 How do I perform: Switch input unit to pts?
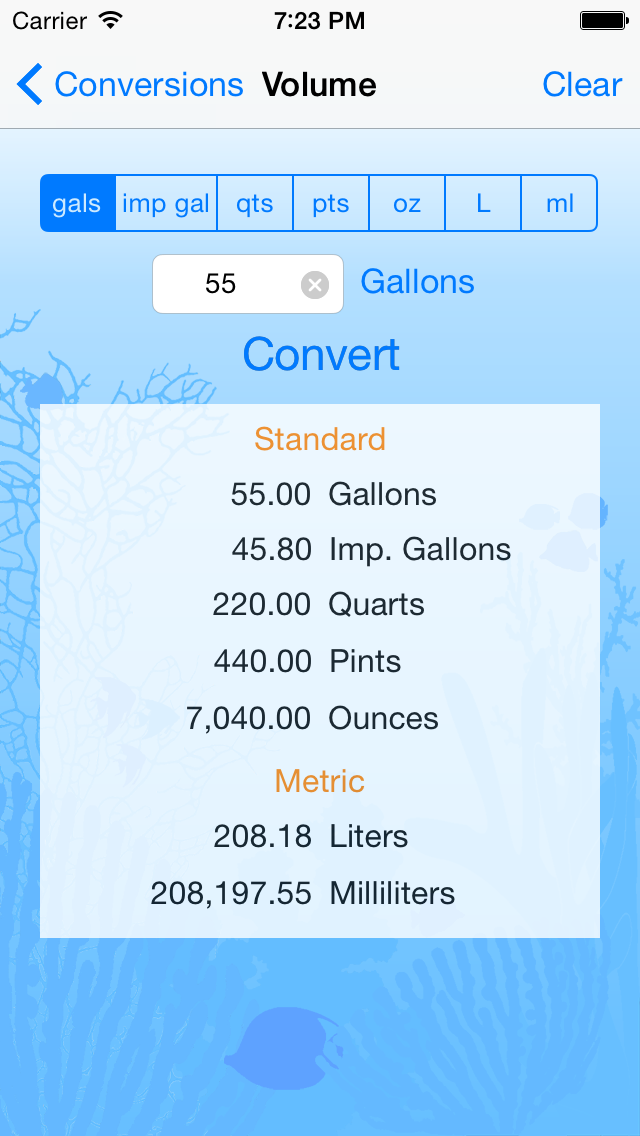331,203
